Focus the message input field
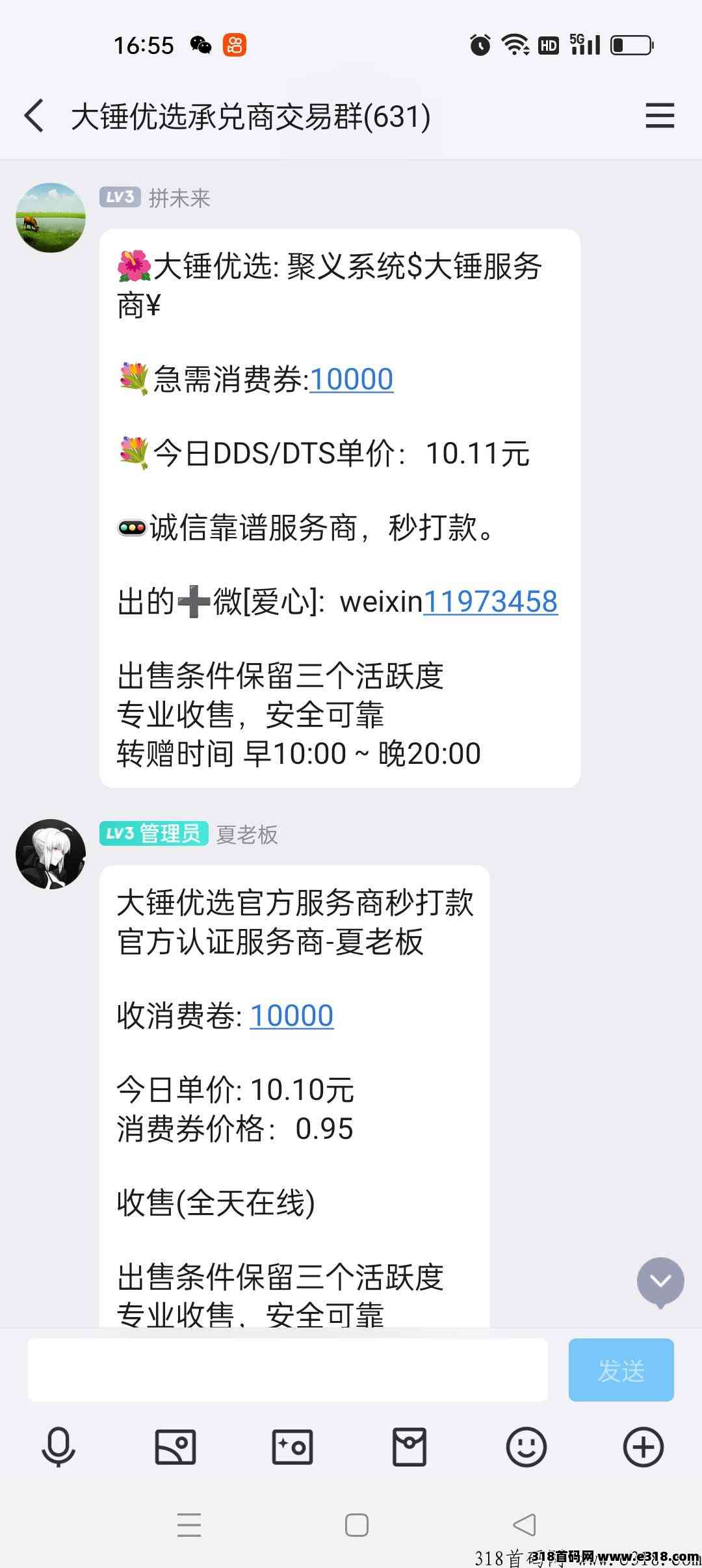This screenshot has height=1568, width=702. [x=287, y=1370]
